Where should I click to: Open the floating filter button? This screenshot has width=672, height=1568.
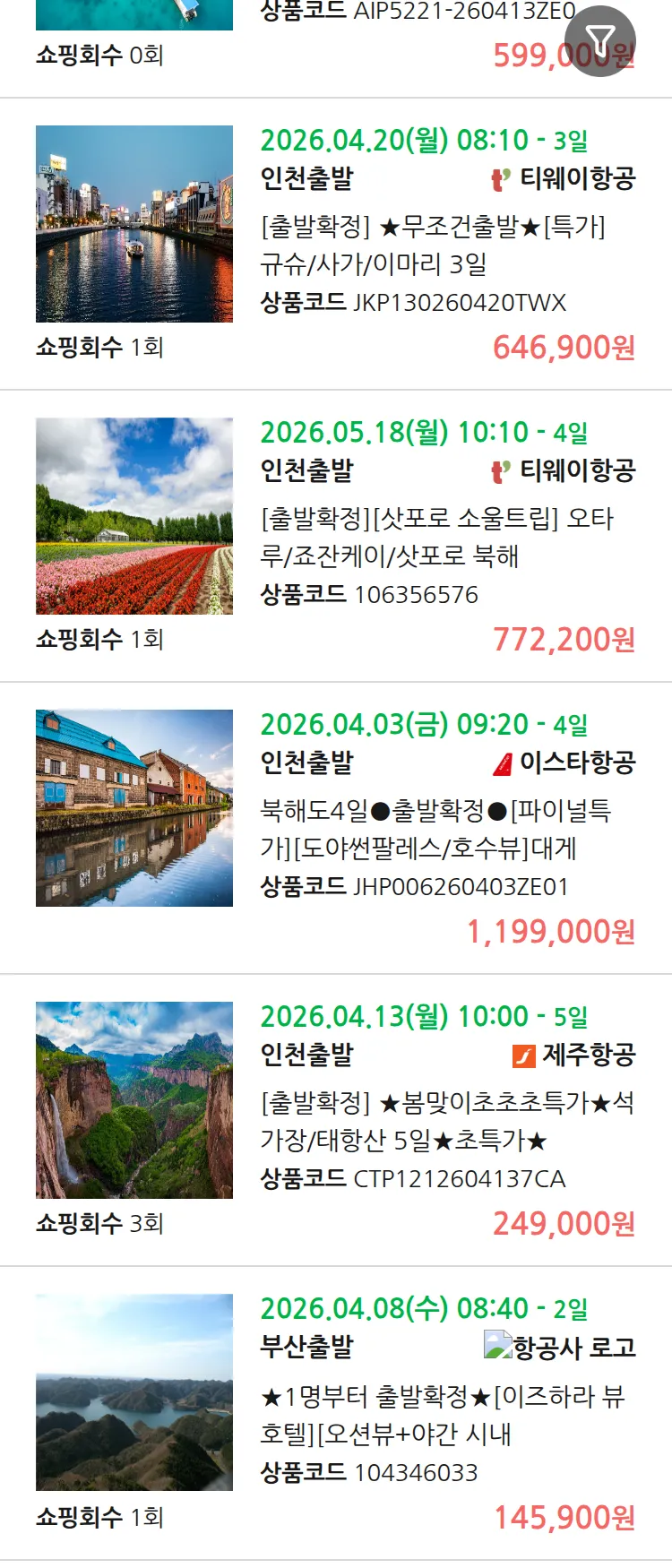600,41
